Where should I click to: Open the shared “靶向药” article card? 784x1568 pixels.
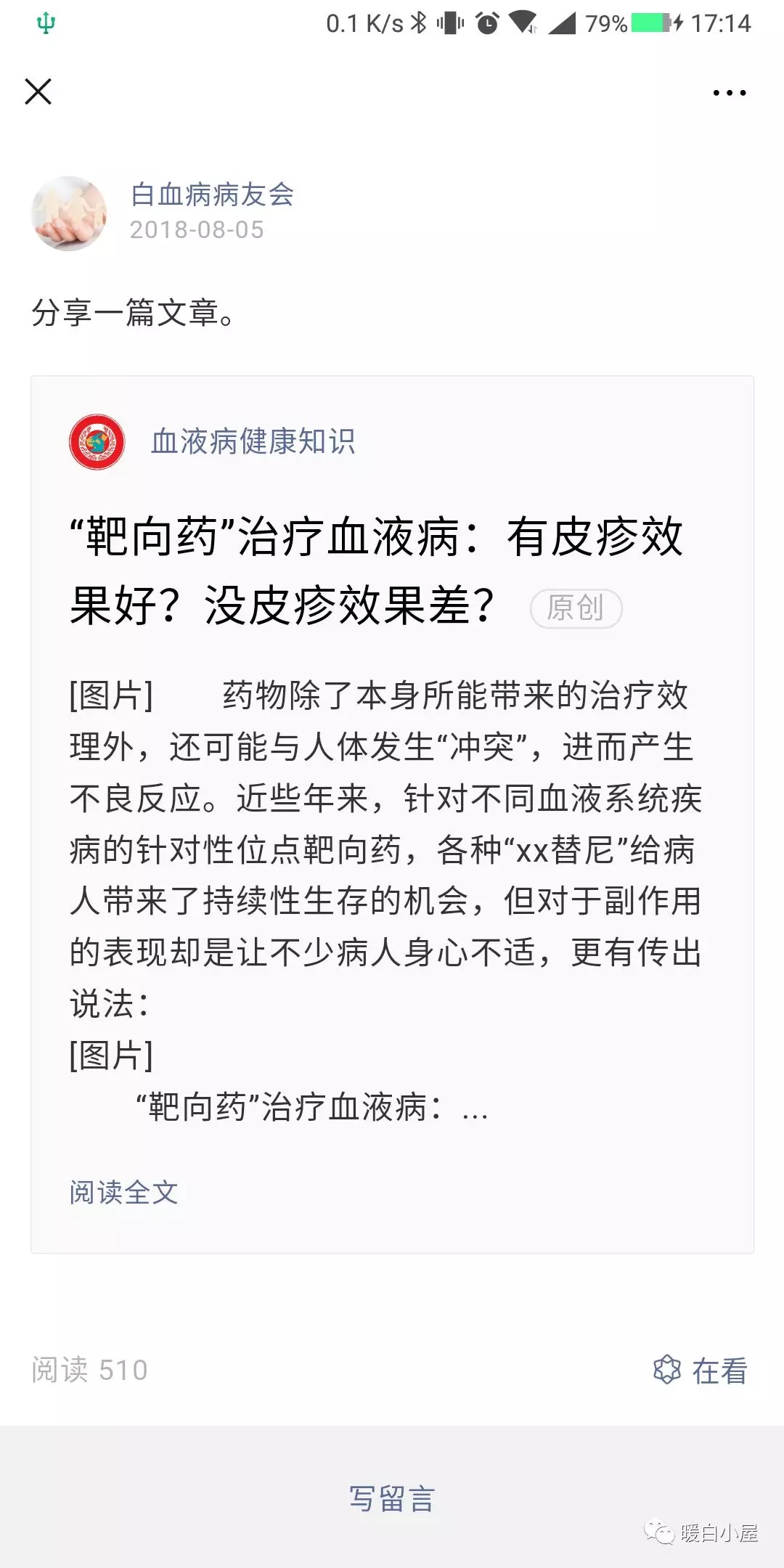(x=377, y=570)
